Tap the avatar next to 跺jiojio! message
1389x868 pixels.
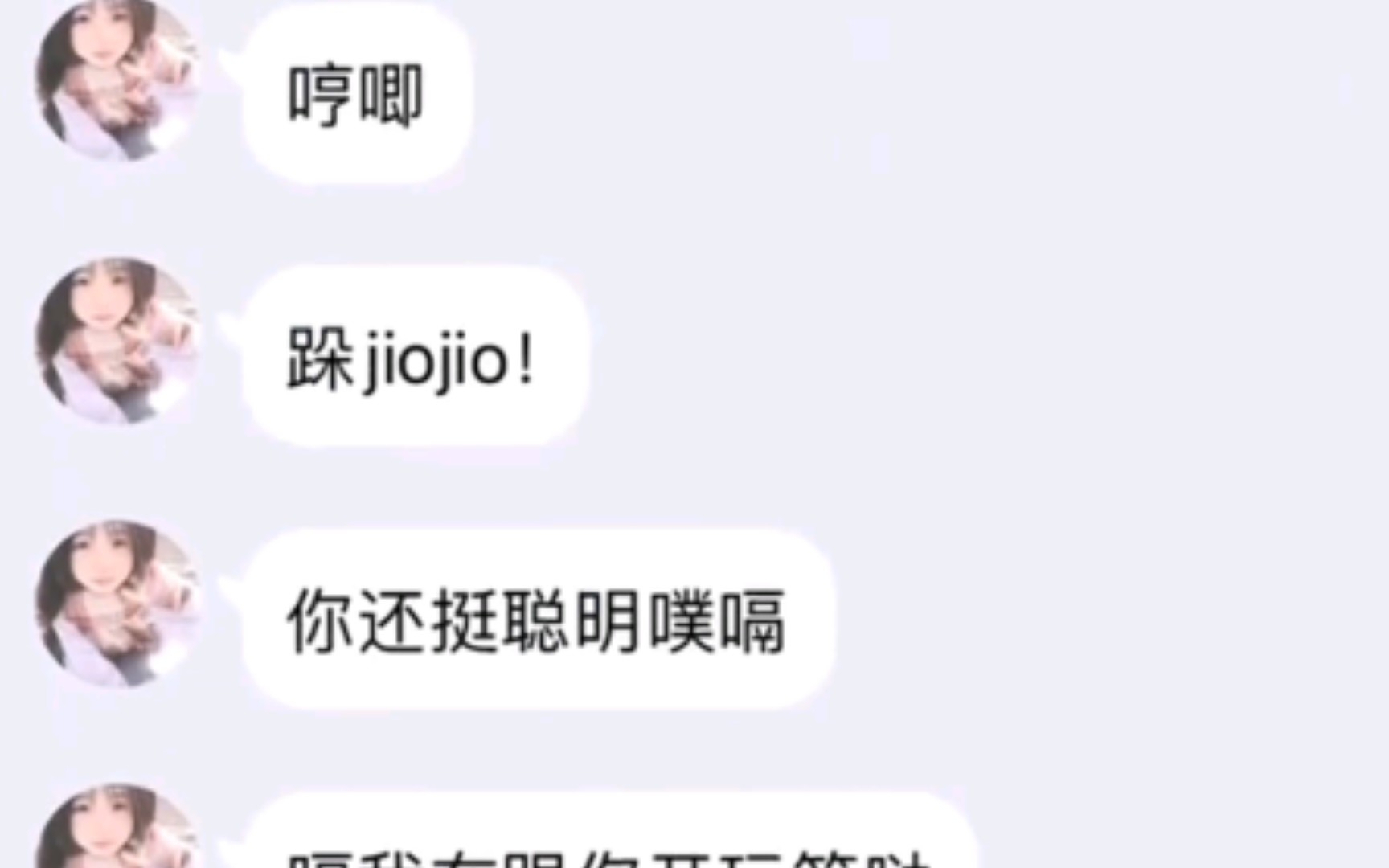click(x=117, y=341)
